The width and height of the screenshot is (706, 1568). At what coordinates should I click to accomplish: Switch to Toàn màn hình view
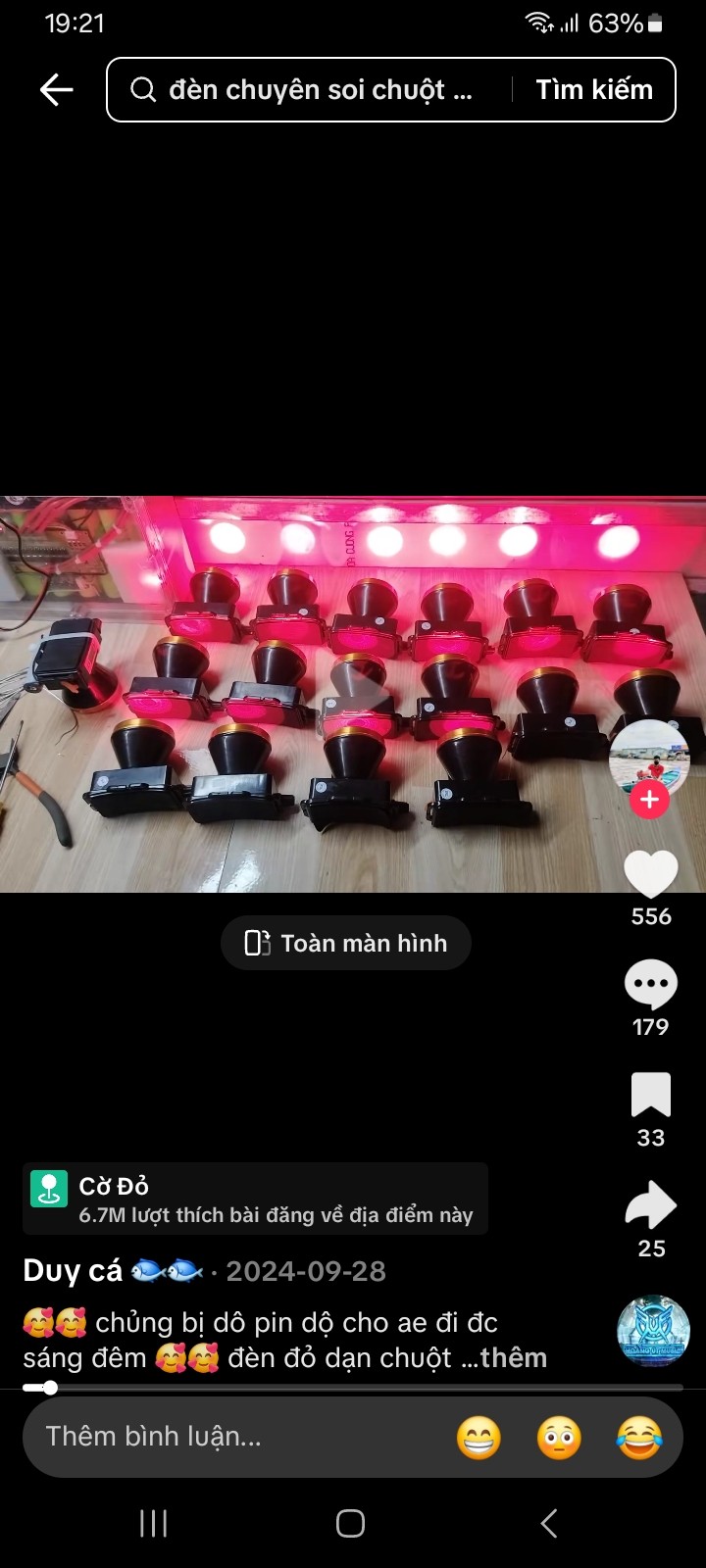point(346,943)
